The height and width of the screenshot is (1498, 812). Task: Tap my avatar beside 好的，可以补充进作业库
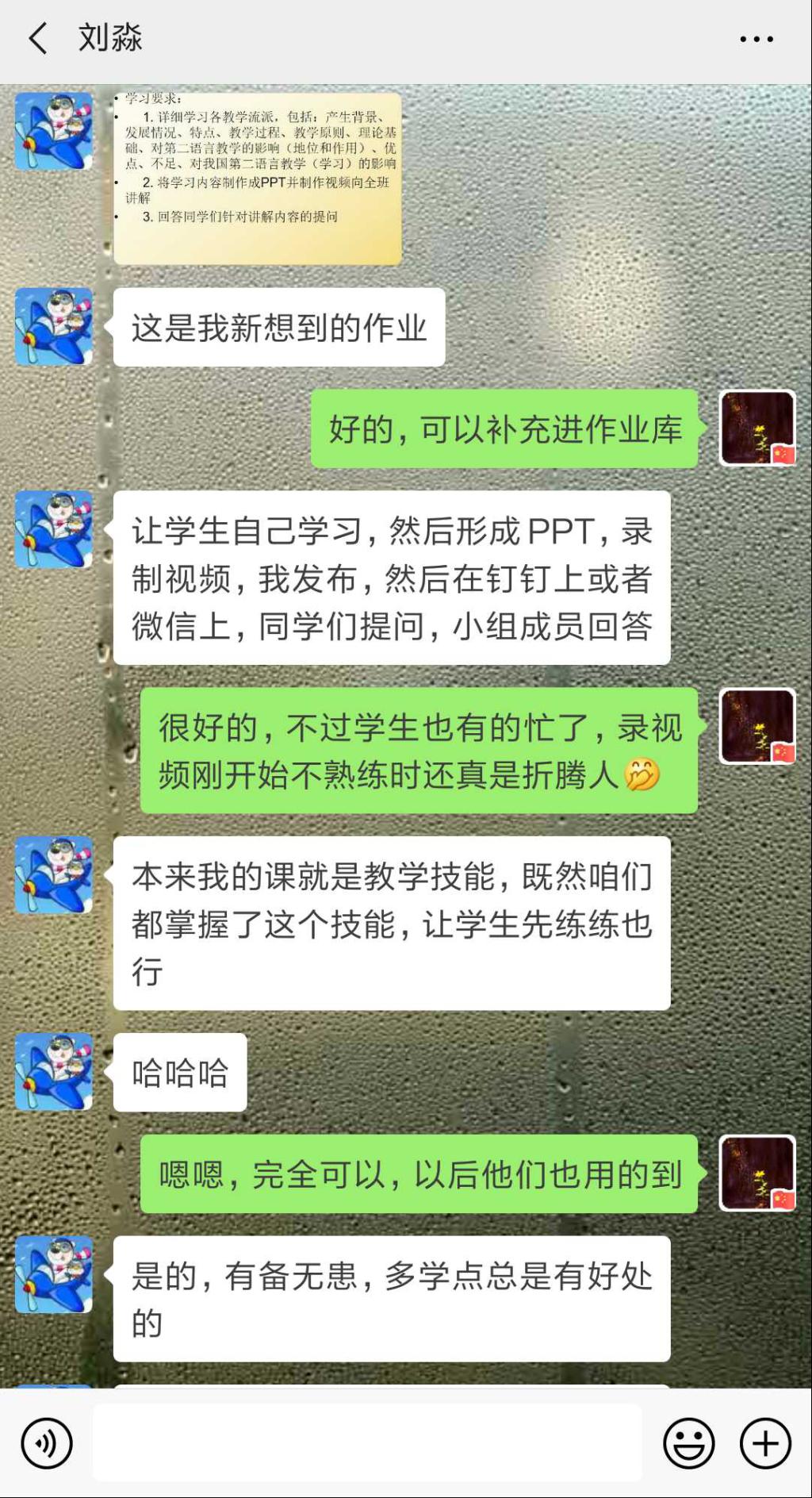pos(757,428)
